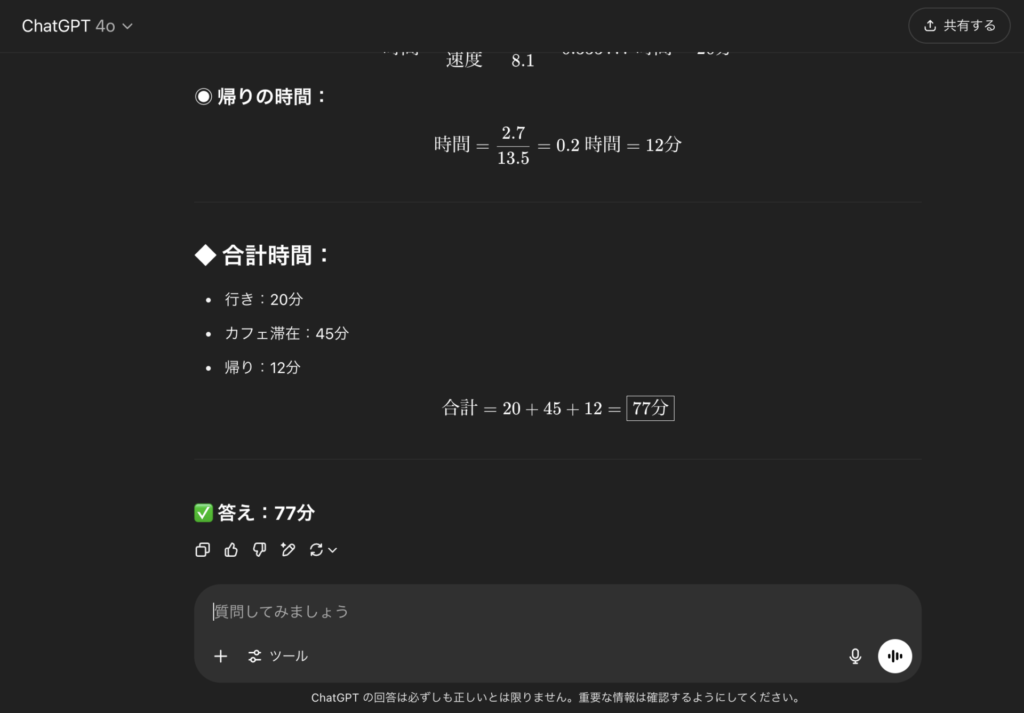Open the plus attachment menu

coord(221,656)
